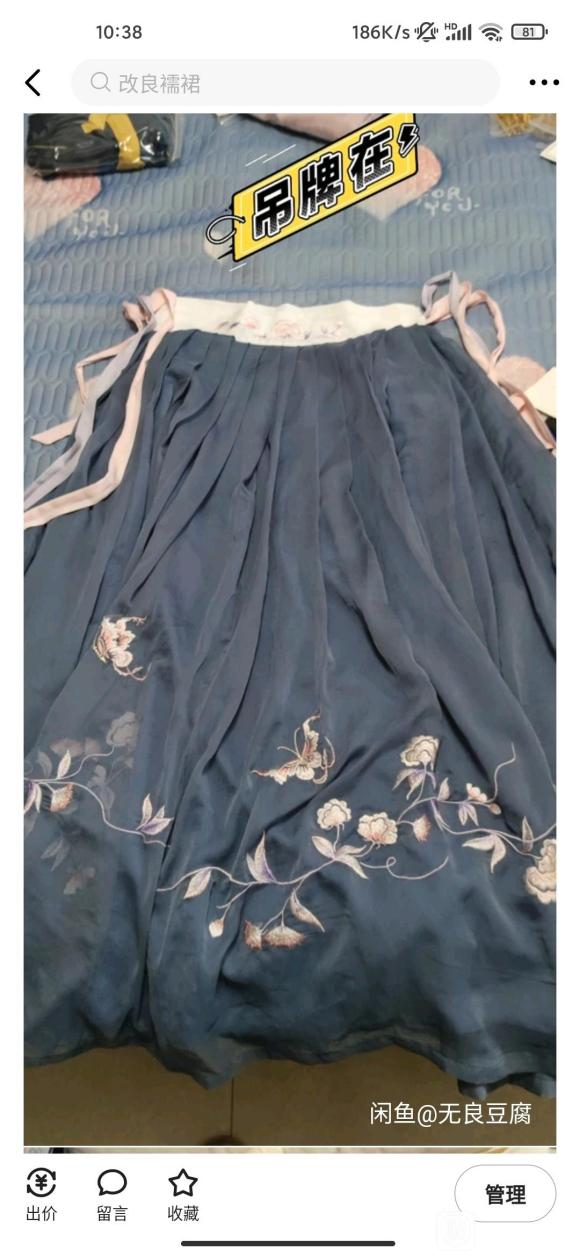Open the skirt listing photo
The image size is (580, 1257).
(x=290, y=629)
